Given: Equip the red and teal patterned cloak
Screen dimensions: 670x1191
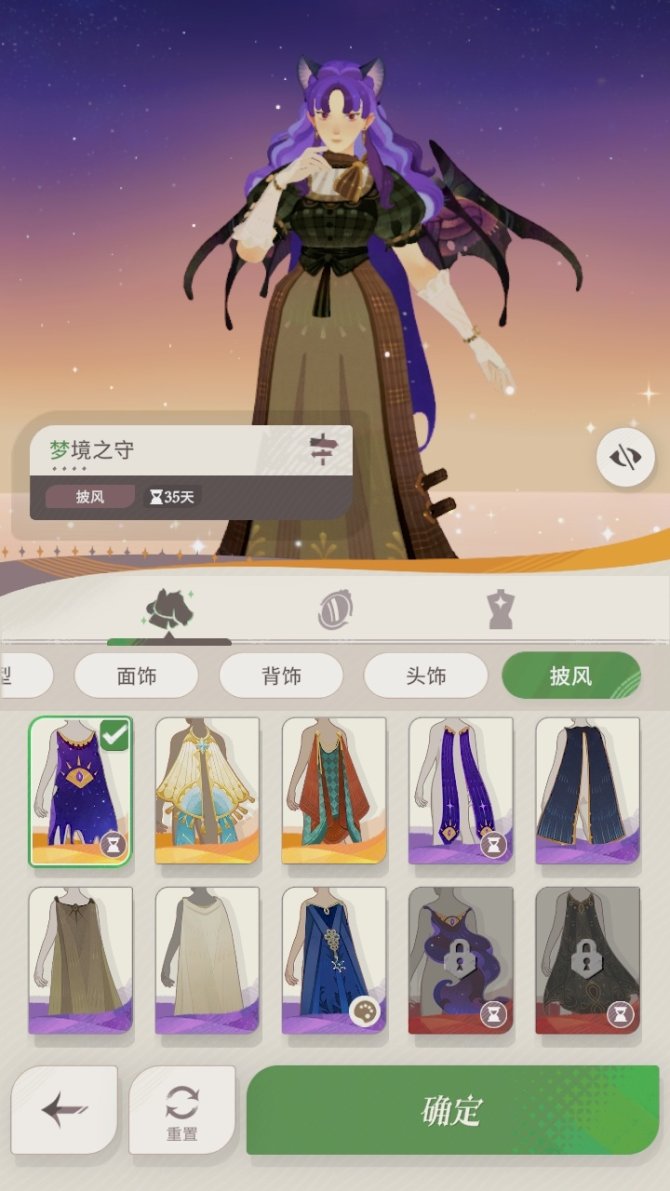Looking at the screenshot, I should tap(334, 791).
